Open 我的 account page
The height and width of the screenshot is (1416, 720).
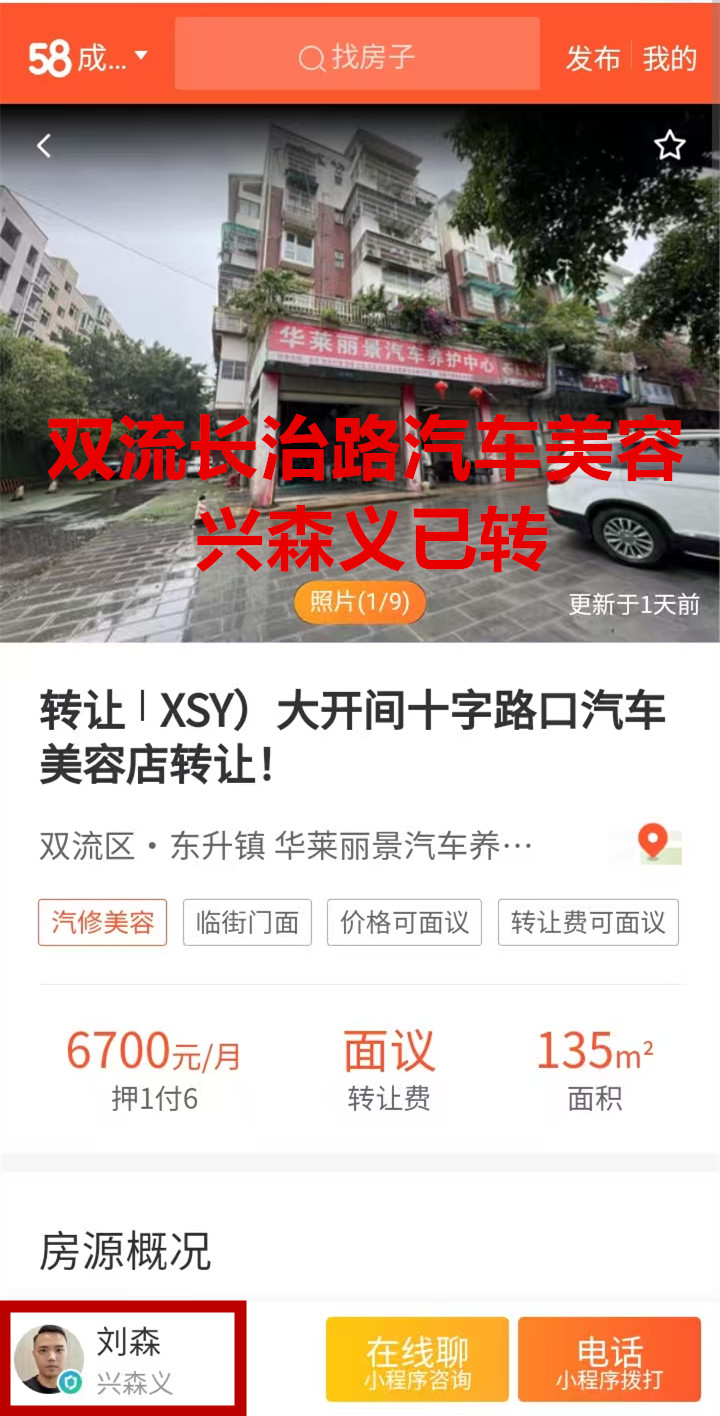pyautogui.click(x=669, y=58)
